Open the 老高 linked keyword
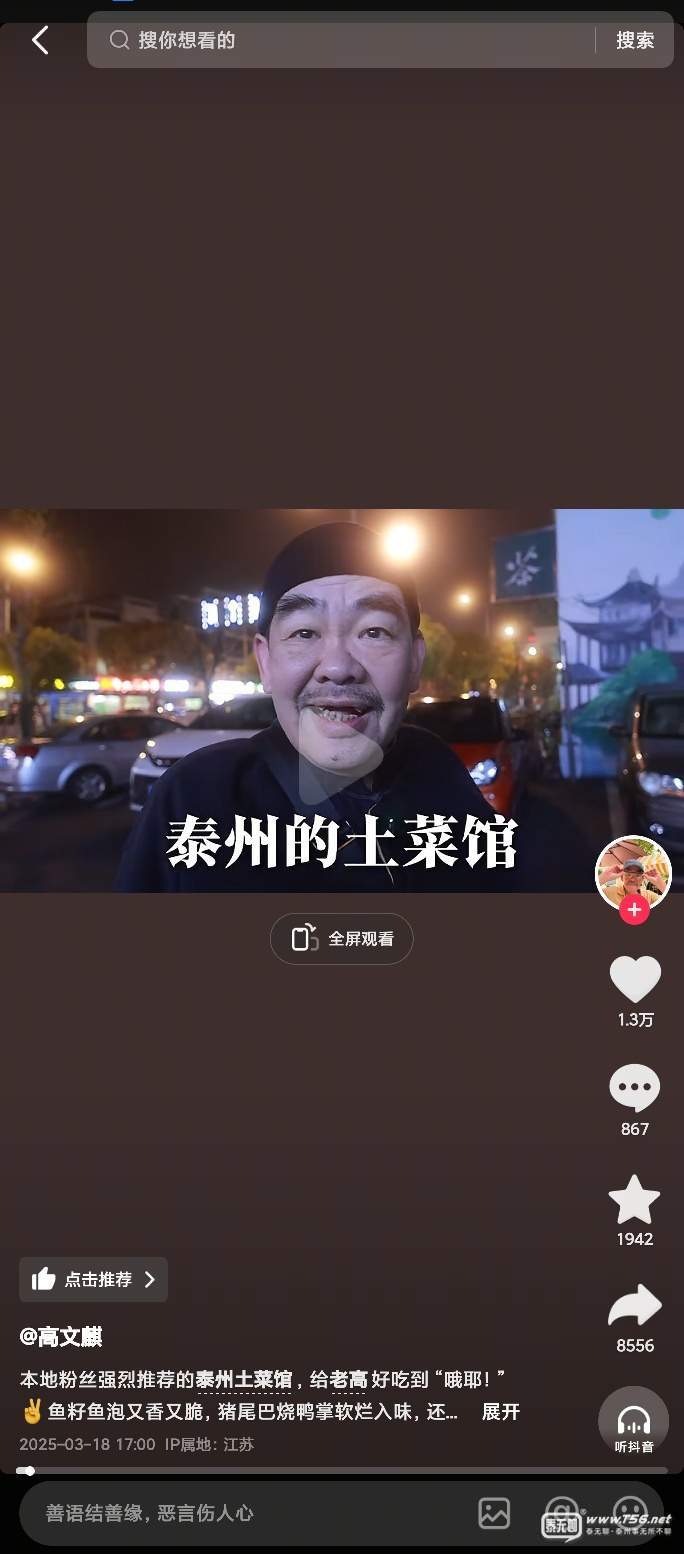Screen dimensions: 684x1554 click(349, 1380)
